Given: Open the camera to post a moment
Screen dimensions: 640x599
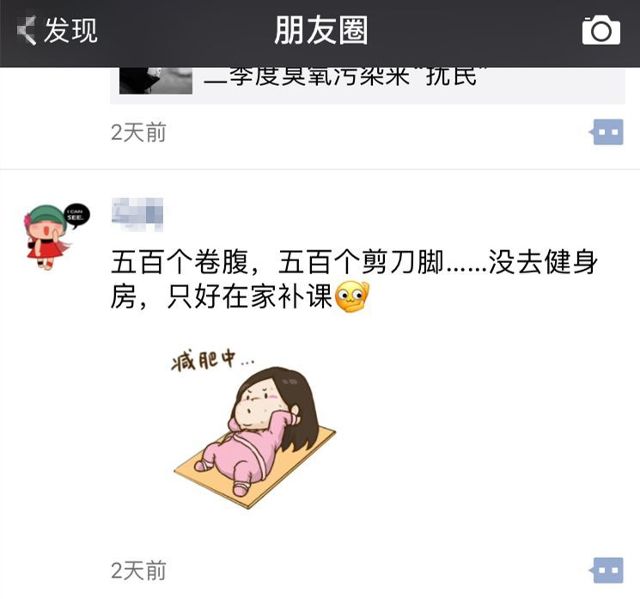Looking at the screenshot, I should 600,31.
